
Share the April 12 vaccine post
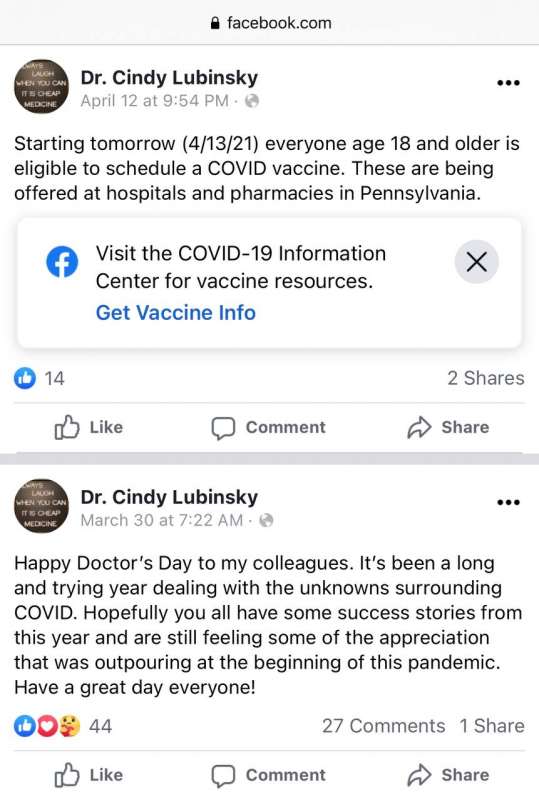pos(448,427)
